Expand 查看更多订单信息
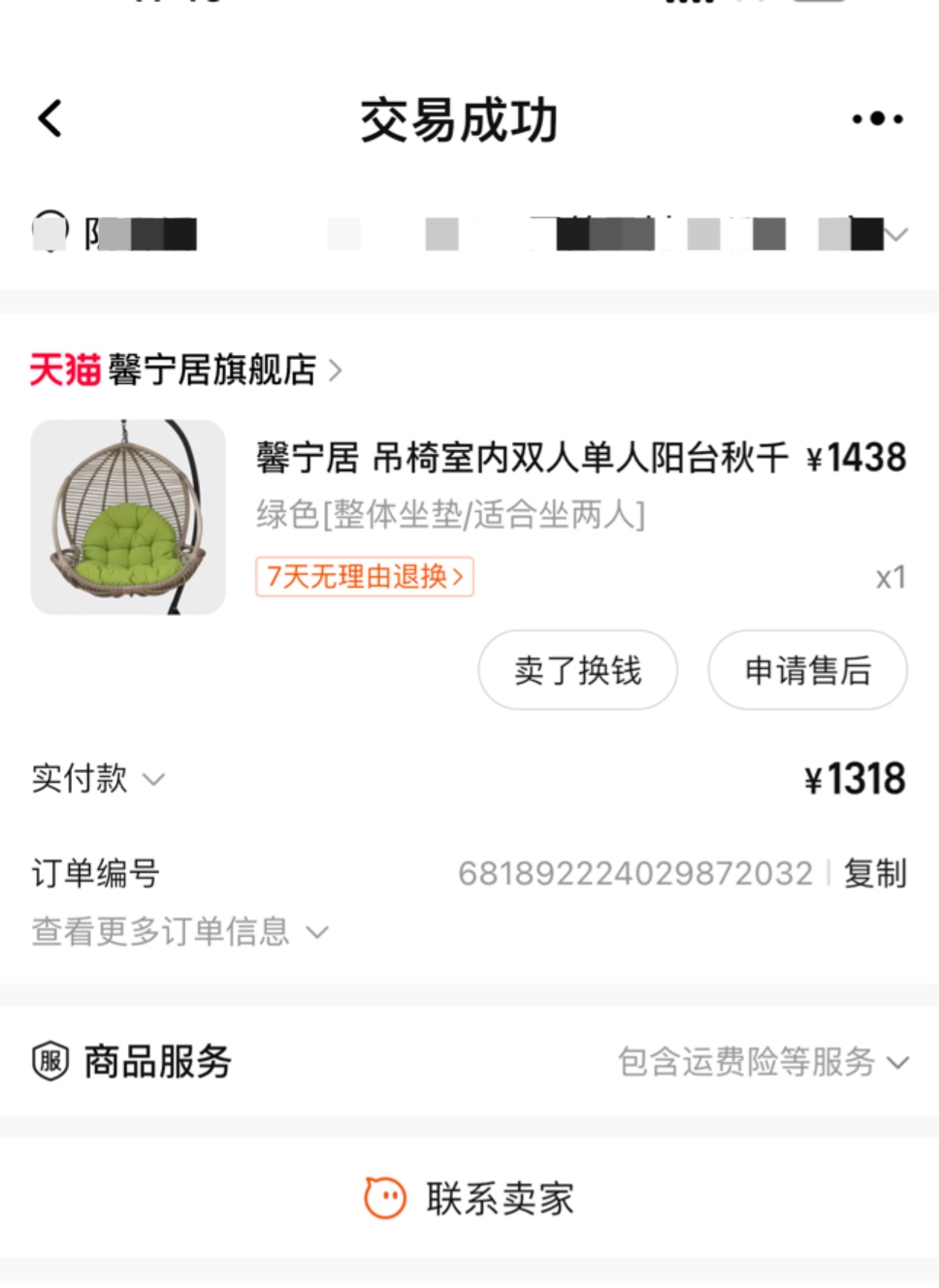 179,932
